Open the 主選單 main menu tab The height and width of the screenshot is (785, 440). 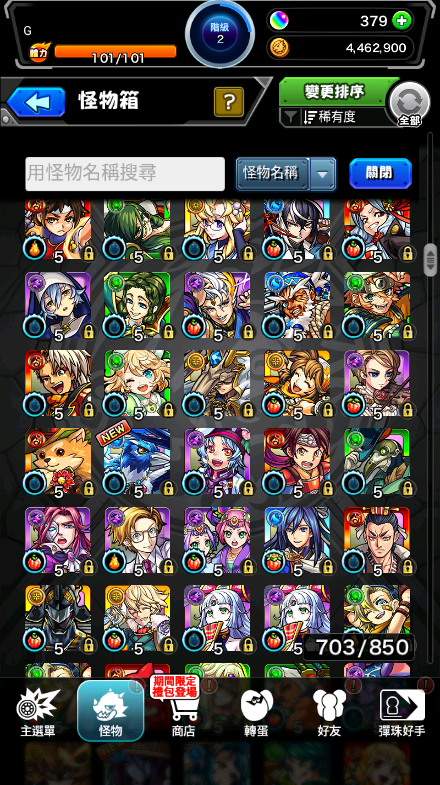click(38, 713)
